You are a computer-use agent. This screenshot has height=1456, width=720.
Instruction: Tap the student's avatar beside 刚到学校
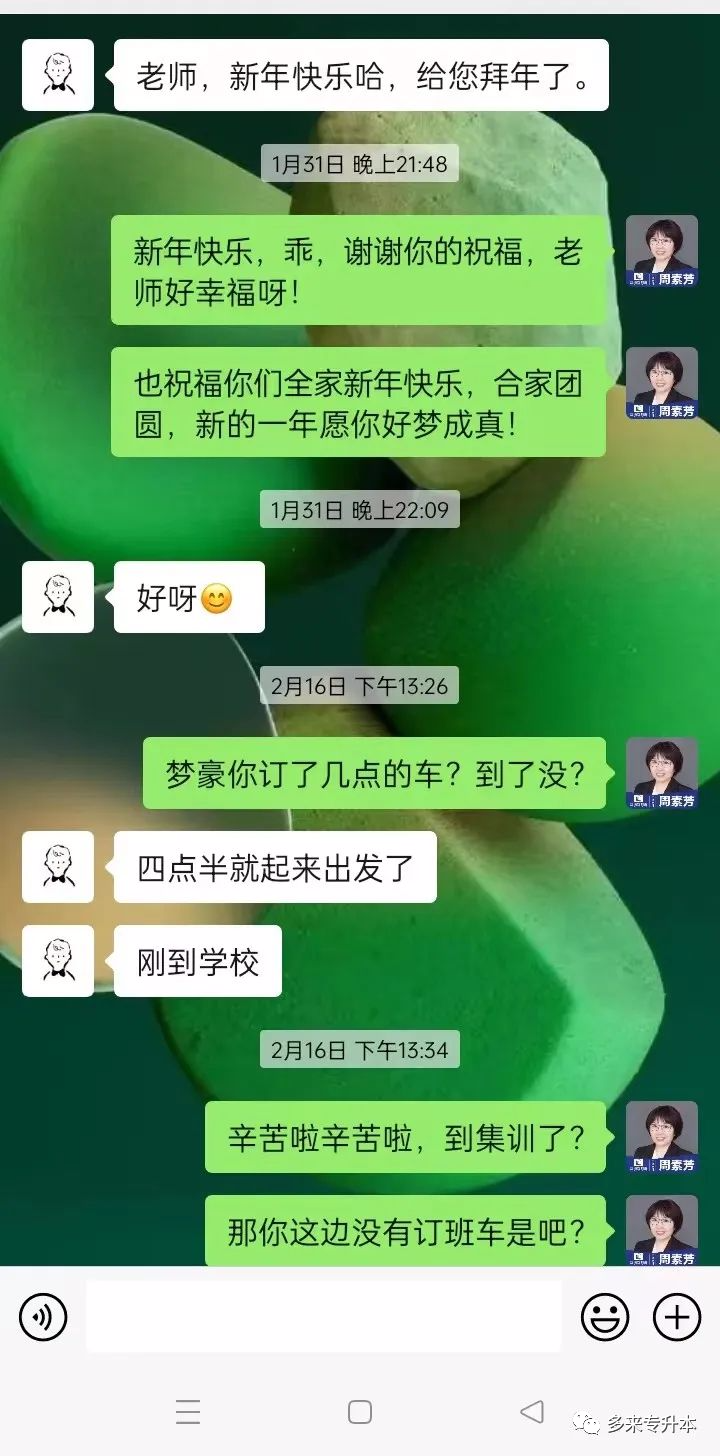58,961
